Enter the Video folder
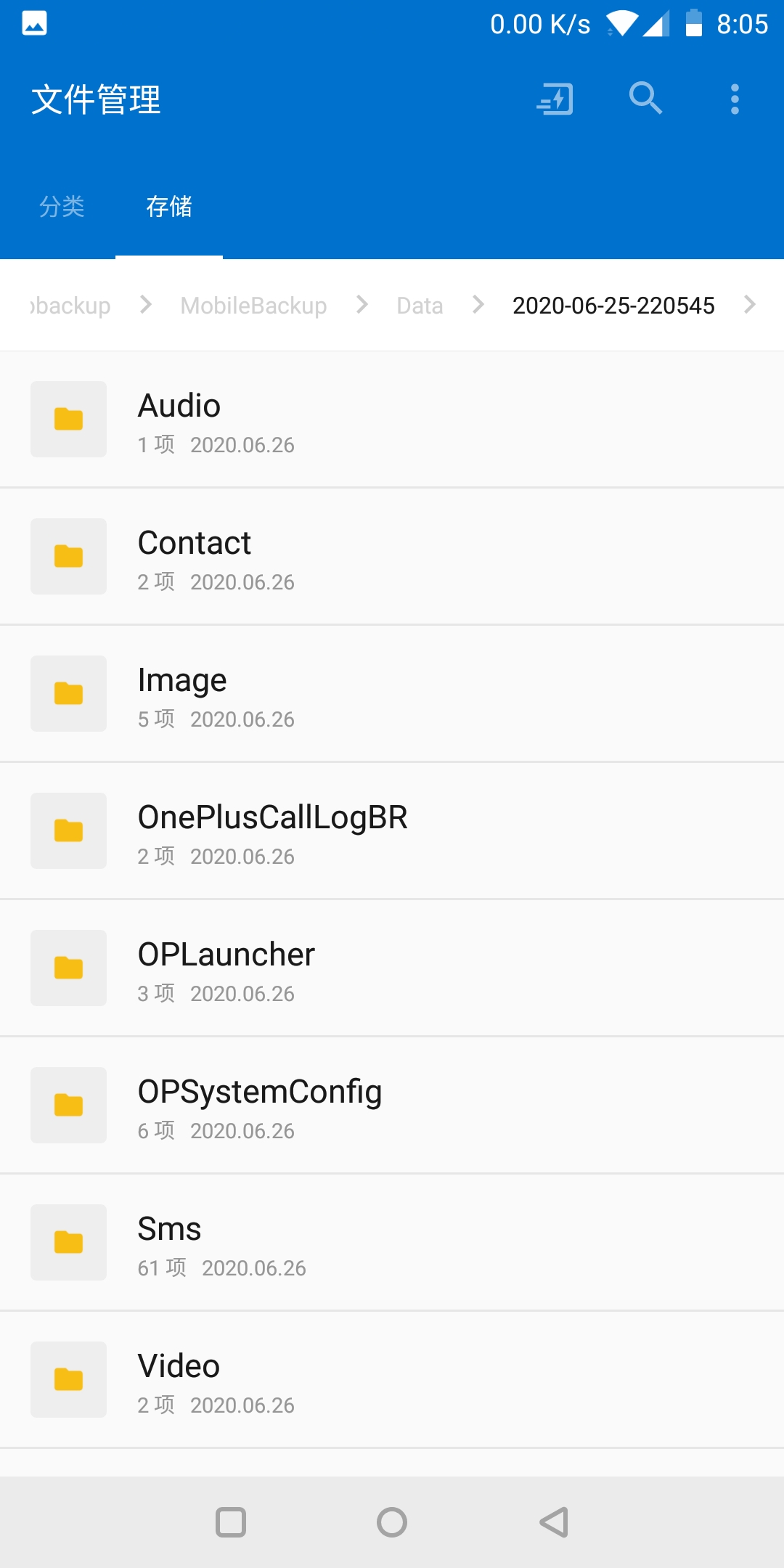The image size is (784, 1568). [x=392, y=1380]
